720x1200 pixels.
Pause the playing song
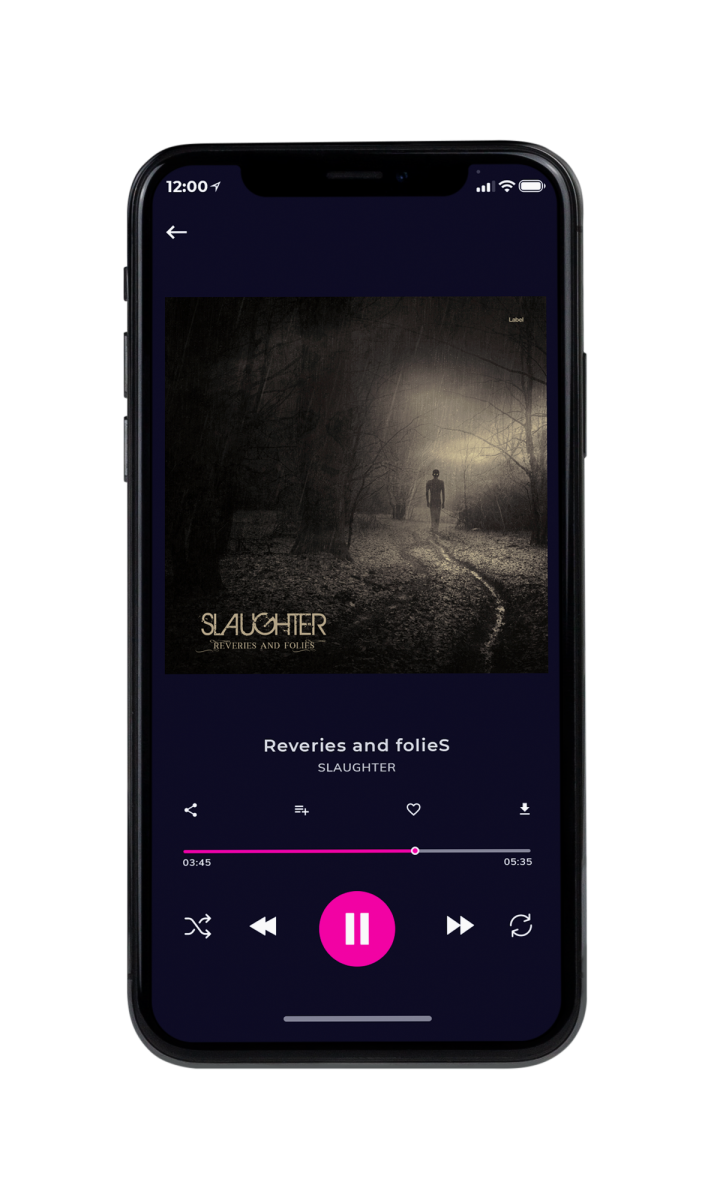(357, 928)
